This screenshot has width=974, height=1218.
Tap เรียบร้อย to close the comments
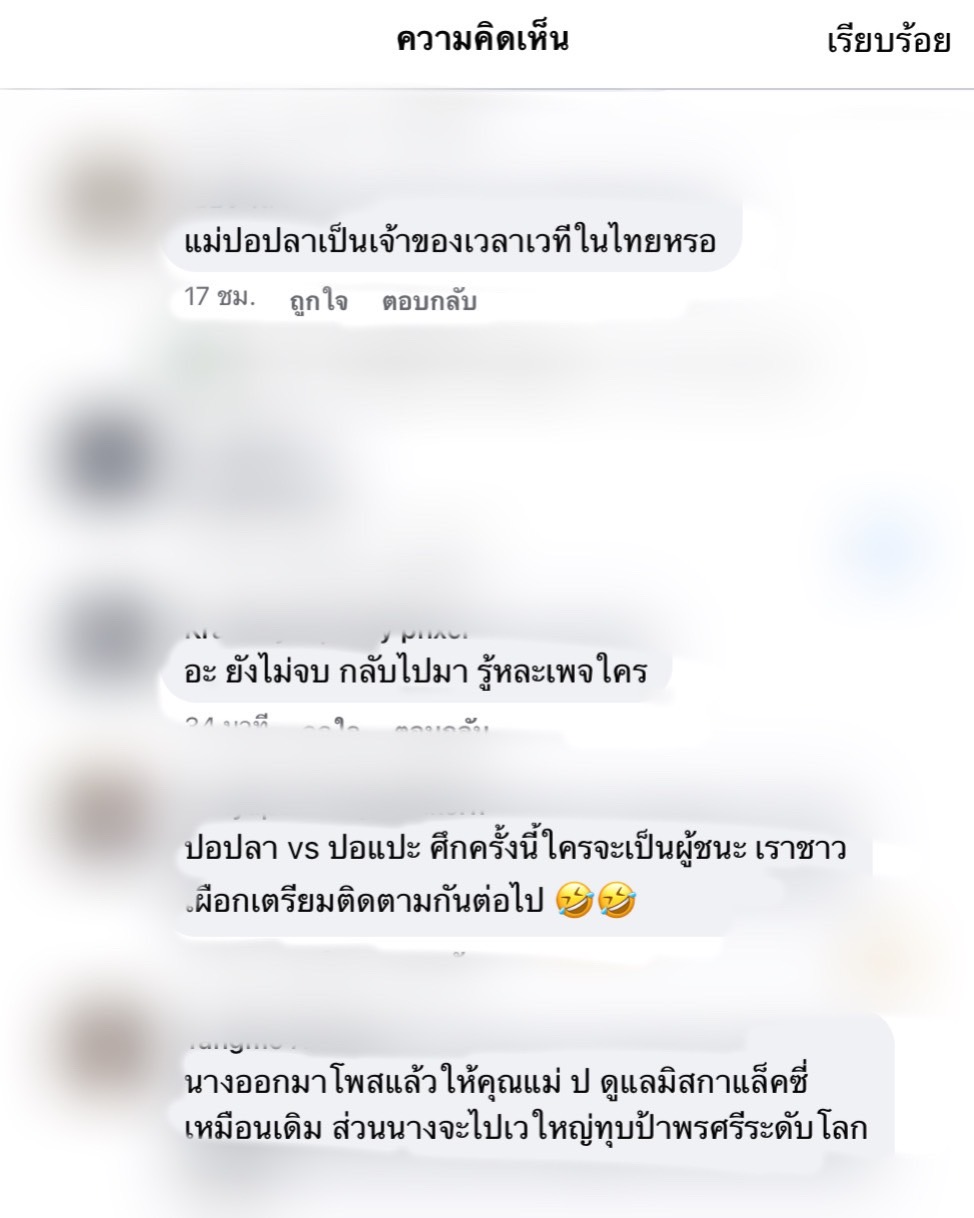[x=888, y=42]
